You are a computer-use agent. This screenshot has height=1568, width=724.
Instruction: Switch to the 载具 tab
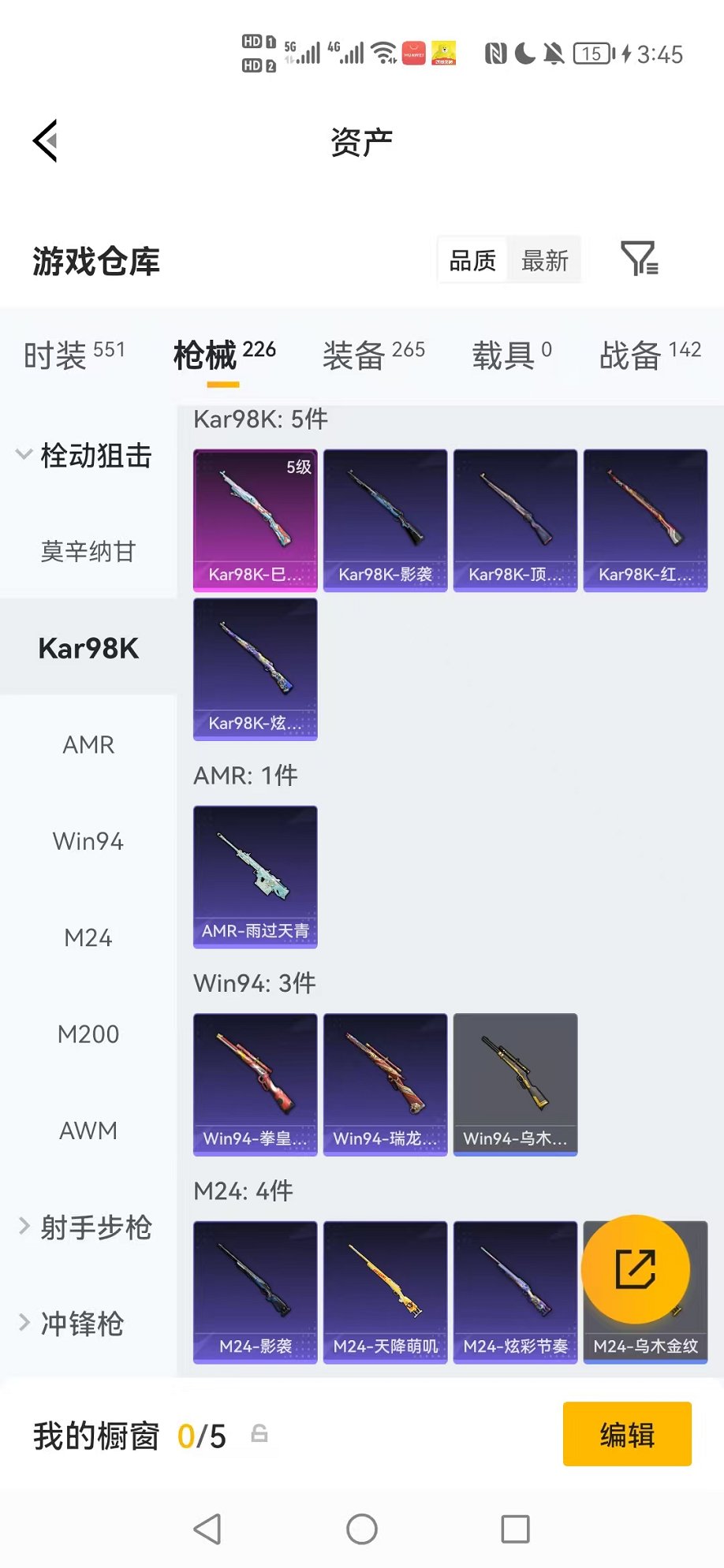[x=511, y=355]
